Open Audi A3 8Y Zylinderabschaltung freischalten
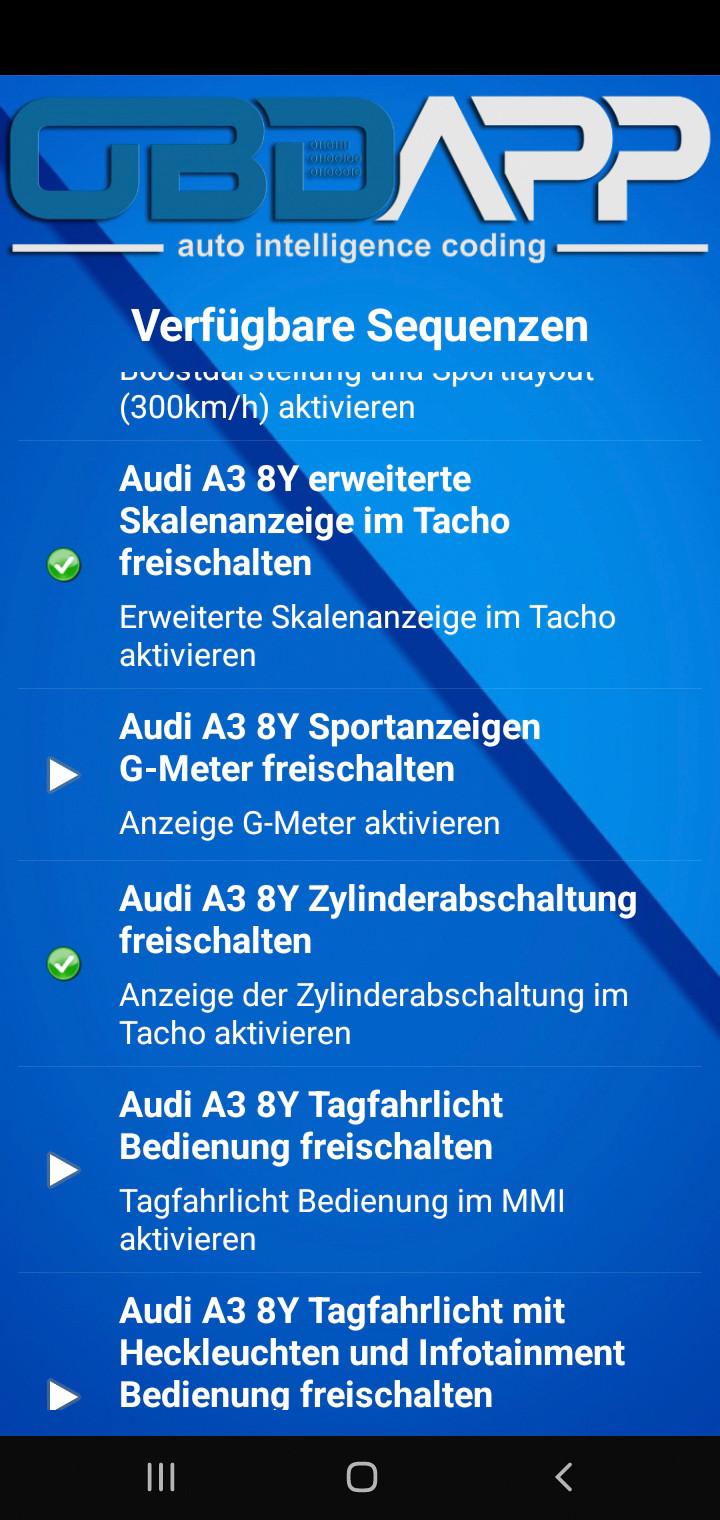The image size is (720, 1520). (378, 919)
